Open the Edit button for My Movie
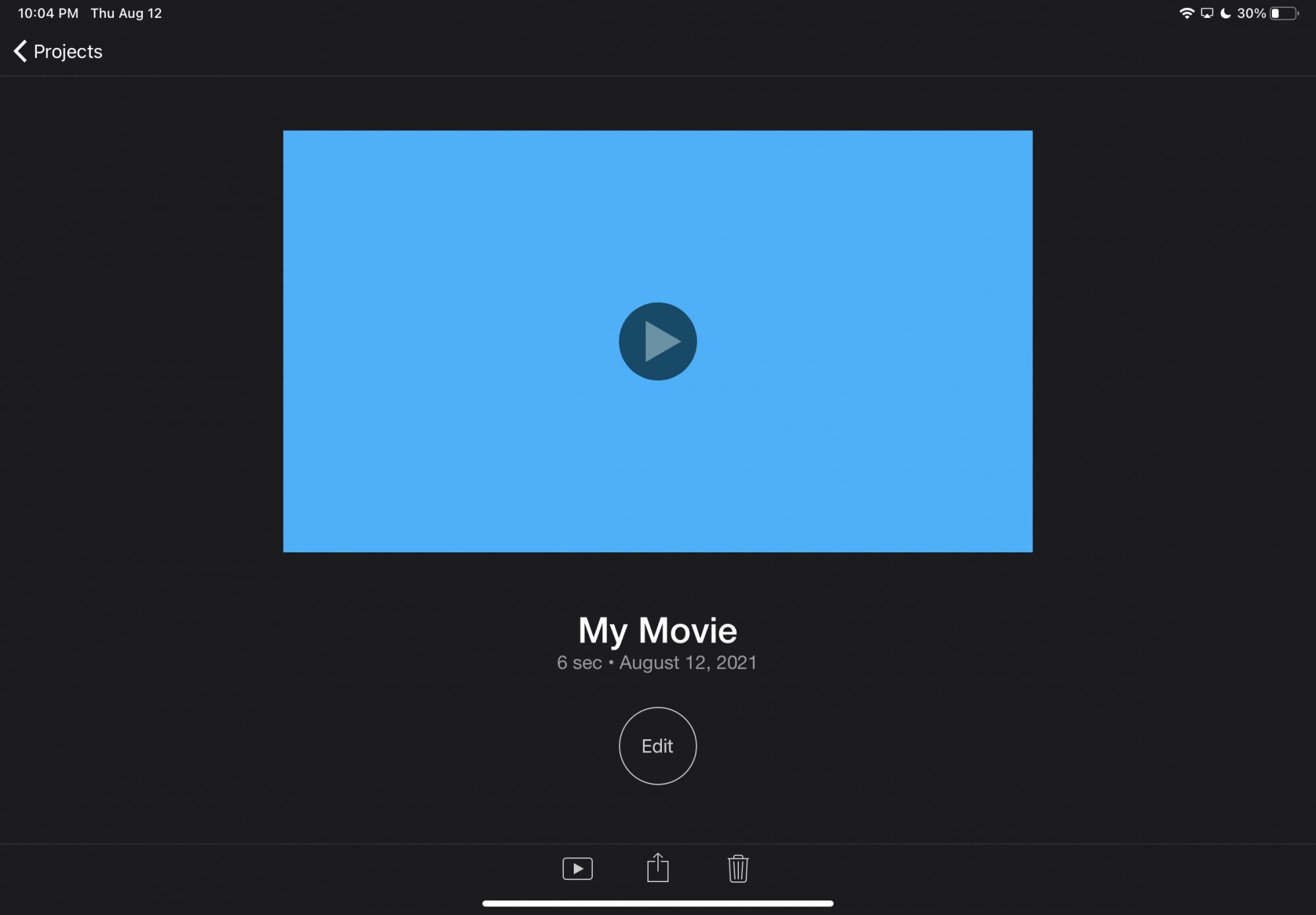The image size is (1316, 915). click(x=657, y=746)
